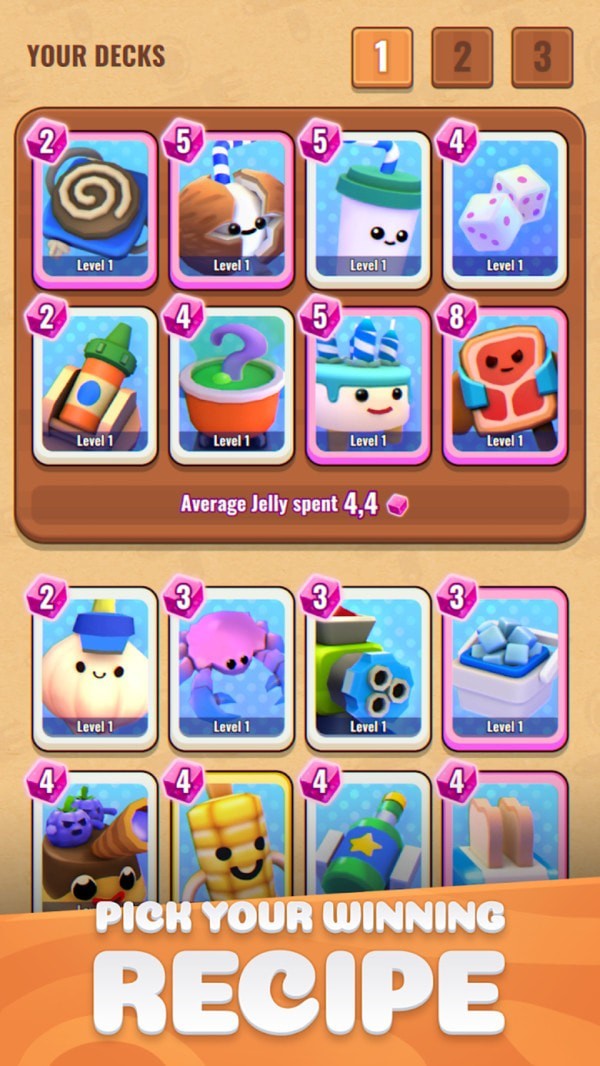Select the pink crab card

pyautogui.click(x=232, y=668)
